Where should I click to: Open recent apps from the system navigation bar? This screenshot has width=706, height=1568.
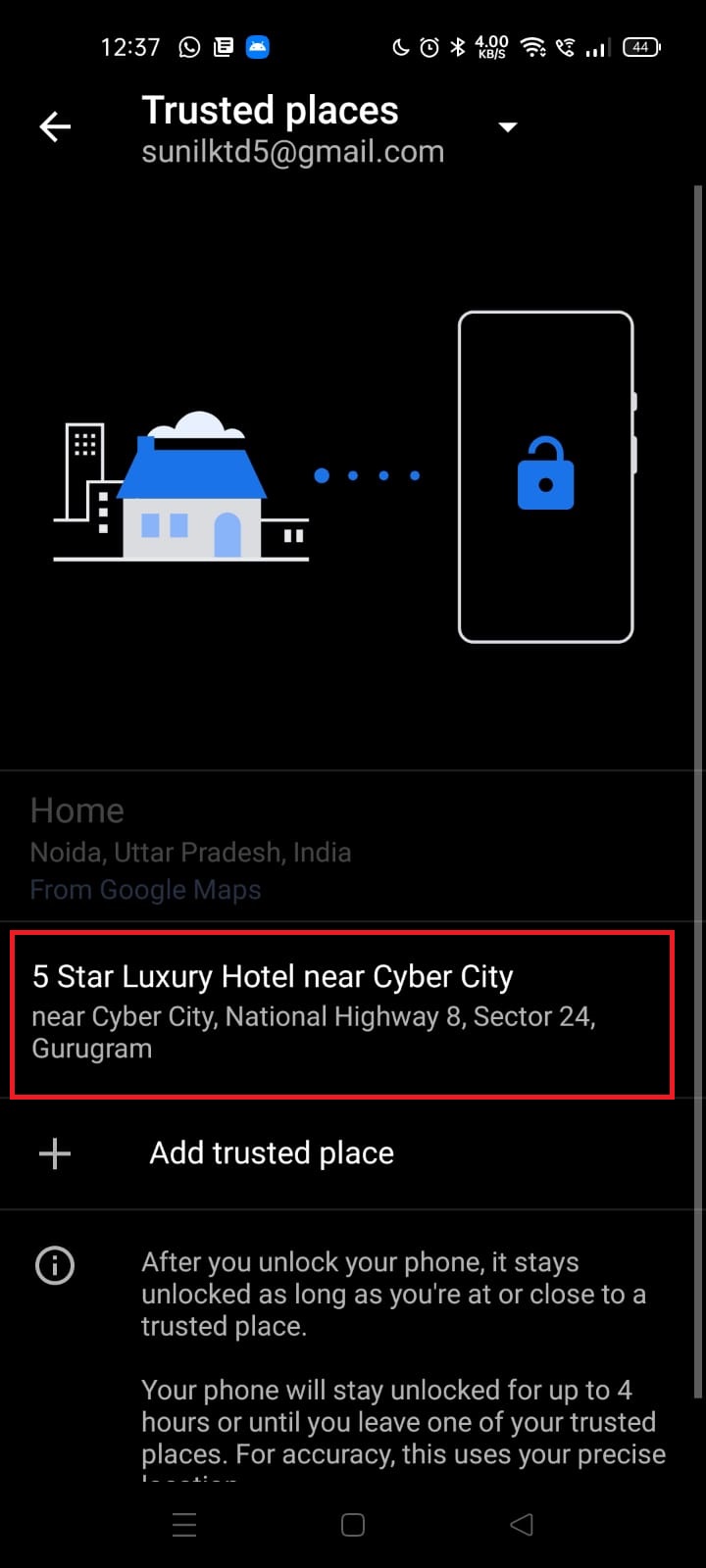184,1525
